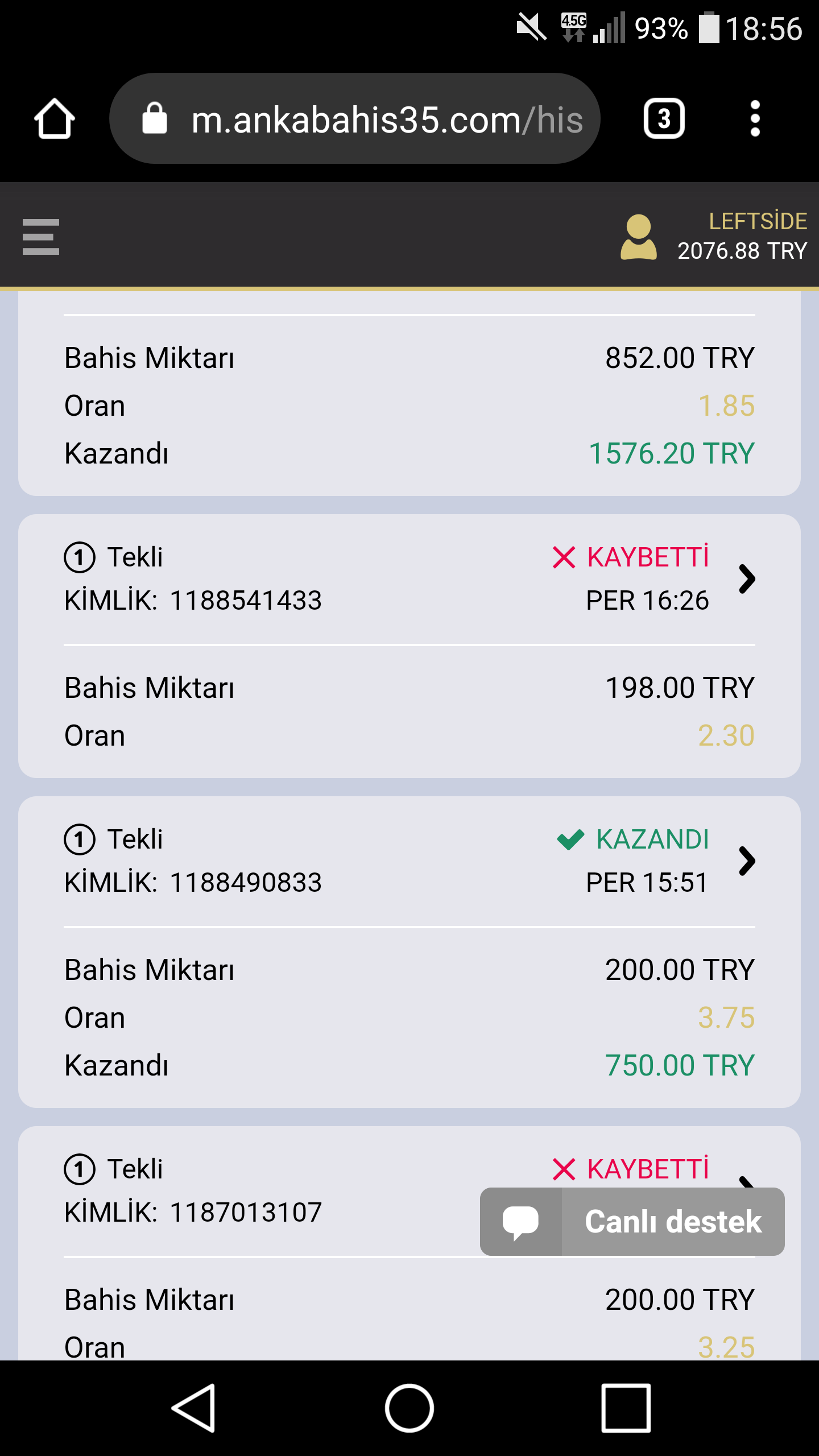Open the bet card with ID 1187013107
The height and width of the screenshot is (1456, 819).
click(x=409, y=1243)
